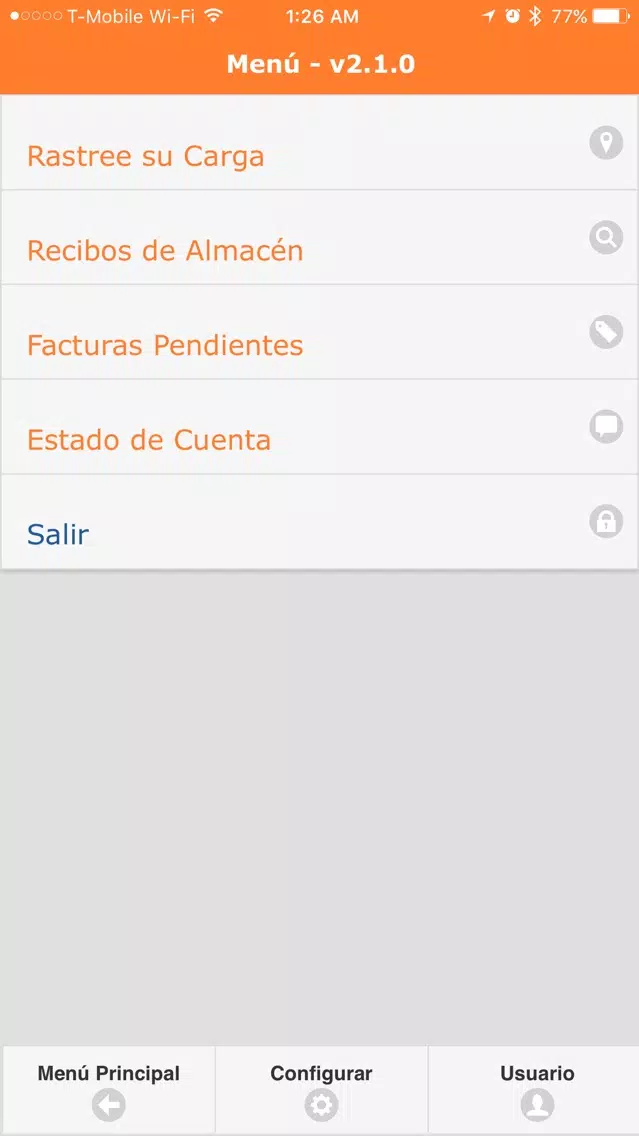Viewport: 639px width, 1136px height.
Task: Open Rastree su Carga
Action: tap(320, 143)
